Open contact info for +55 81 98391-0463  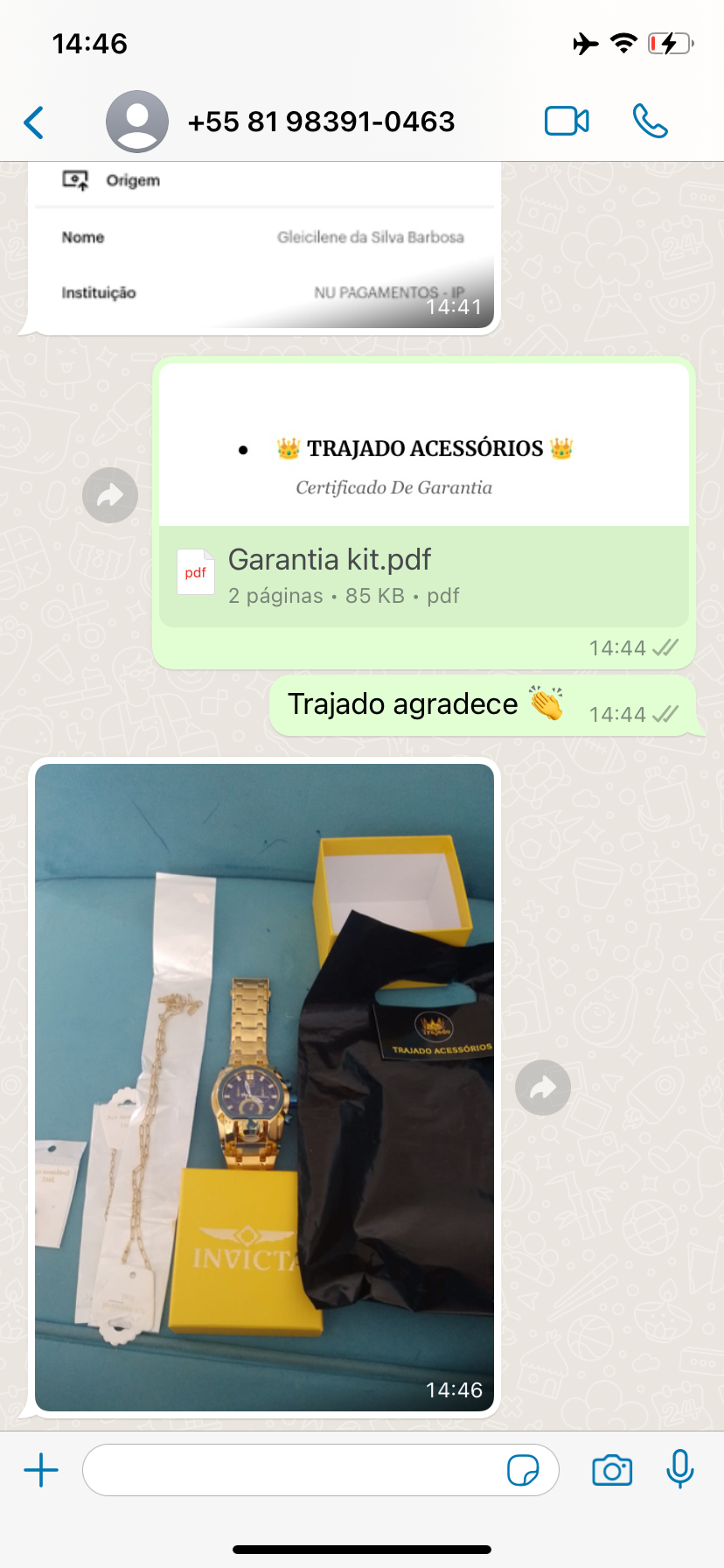(x=320, y=122)
